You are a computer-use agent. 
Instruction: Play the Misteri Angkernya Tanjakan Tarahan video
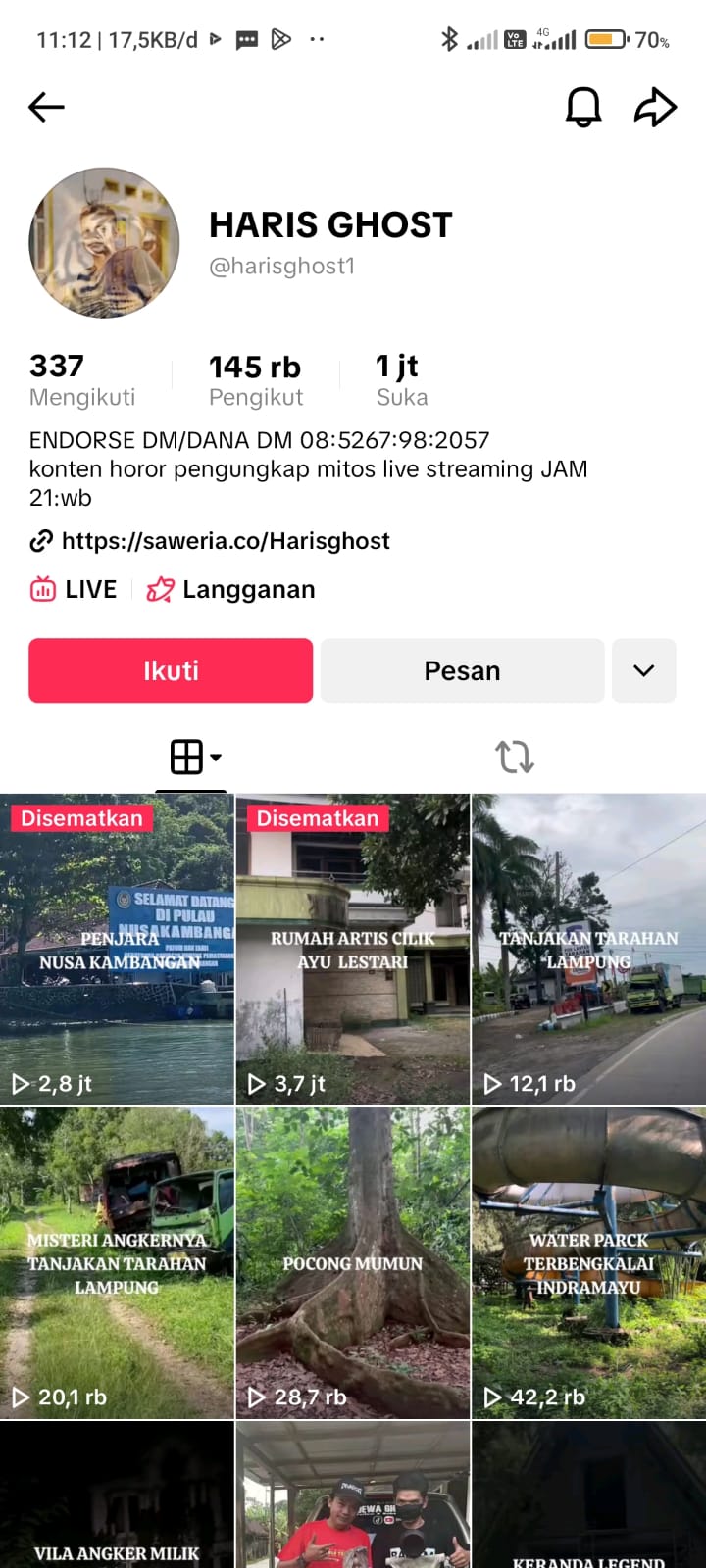tap(117, 1264)
